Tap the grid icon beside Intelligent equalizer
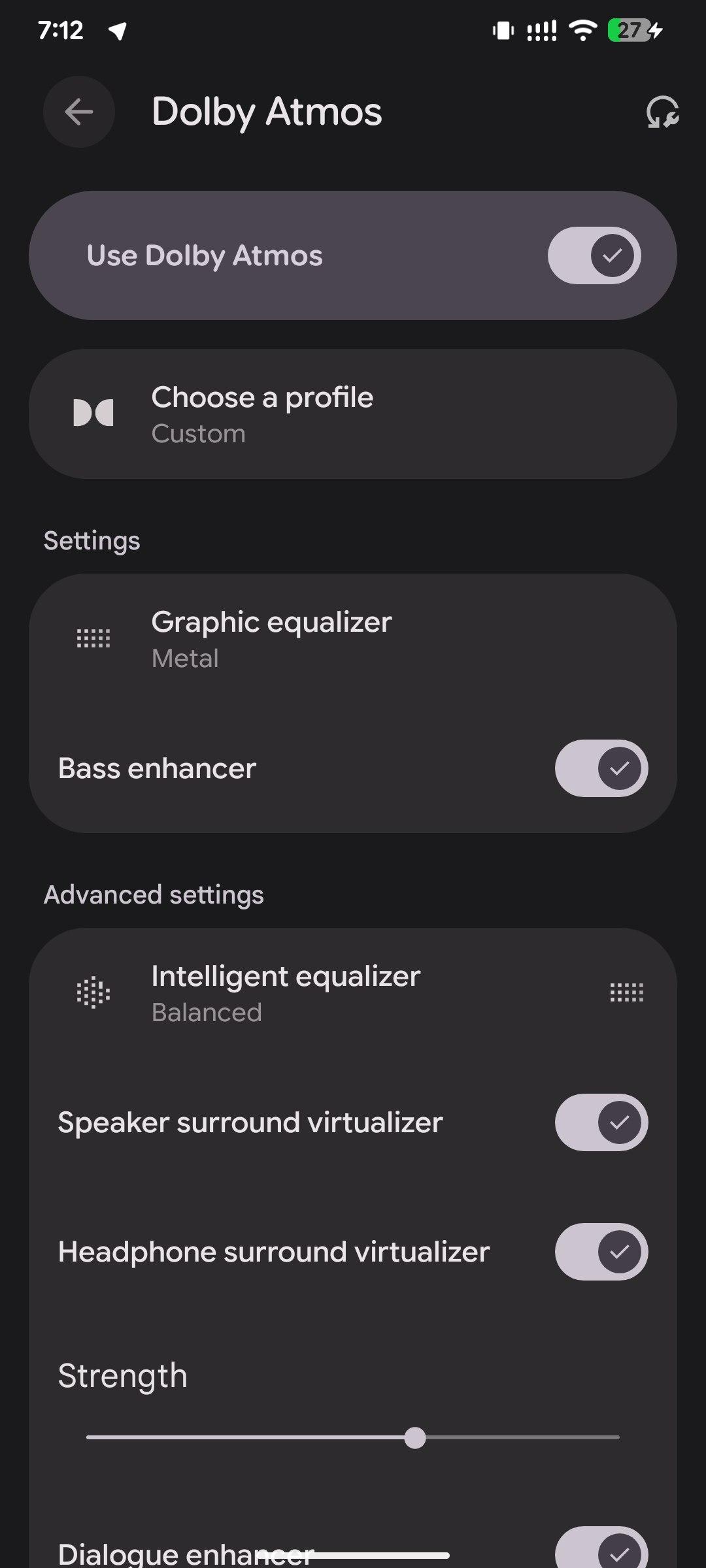The height and width of the screenshot is (1568, 706). [626, 993]
